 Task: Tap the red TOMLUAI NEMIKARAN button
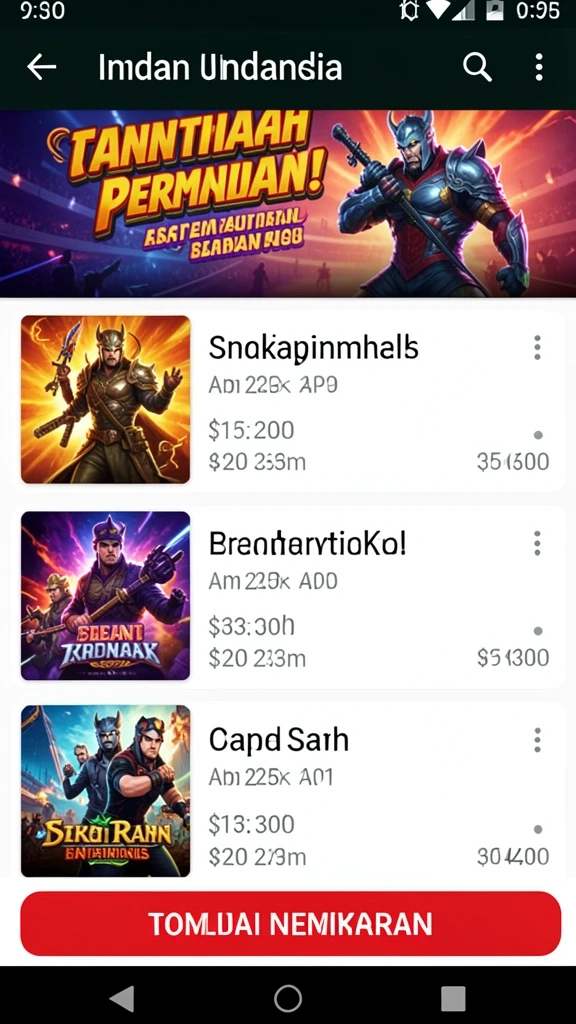pos(291,924)
